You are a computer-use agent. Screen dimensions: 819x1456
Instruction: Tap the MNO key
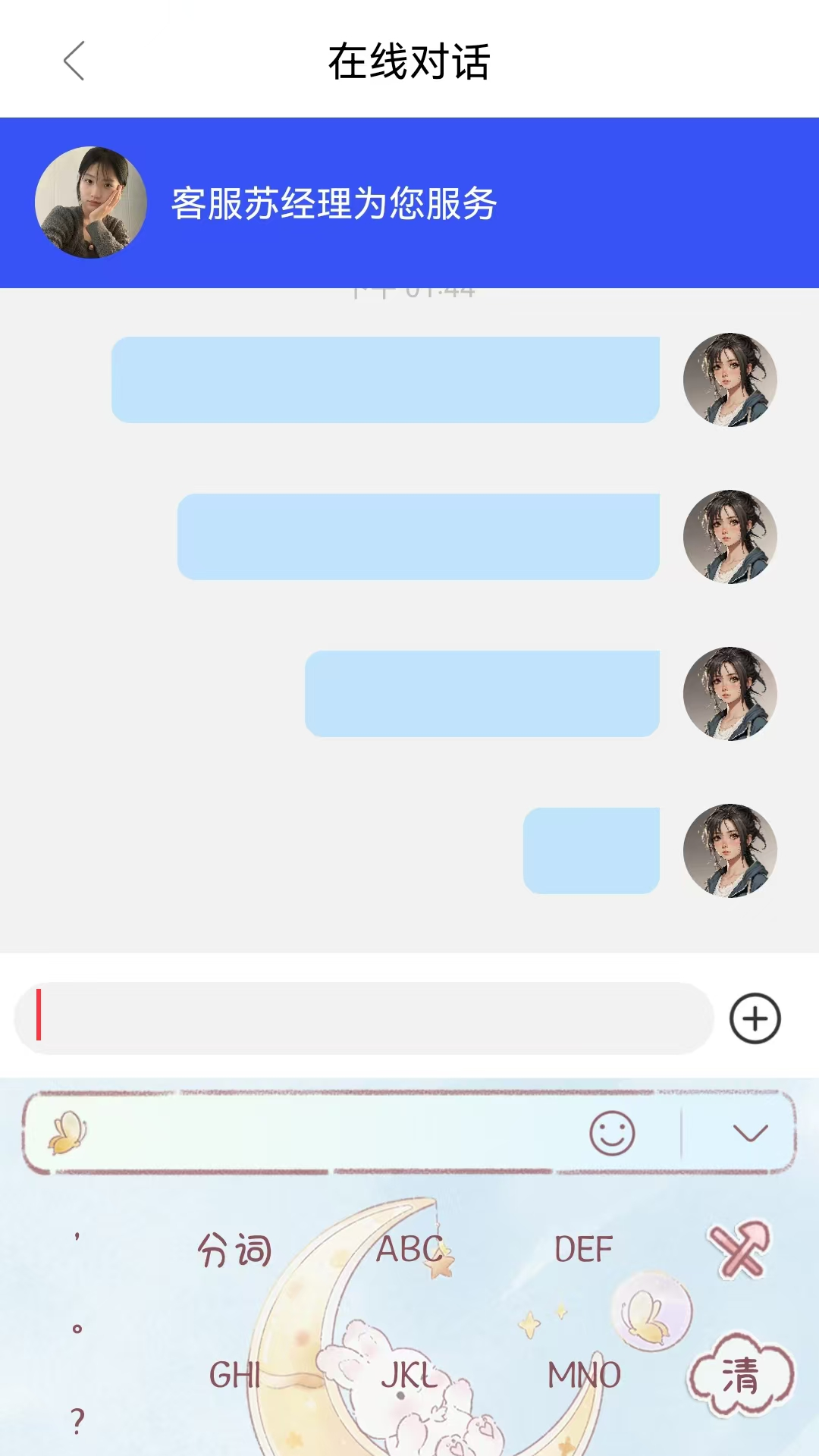pos(583,1375)
